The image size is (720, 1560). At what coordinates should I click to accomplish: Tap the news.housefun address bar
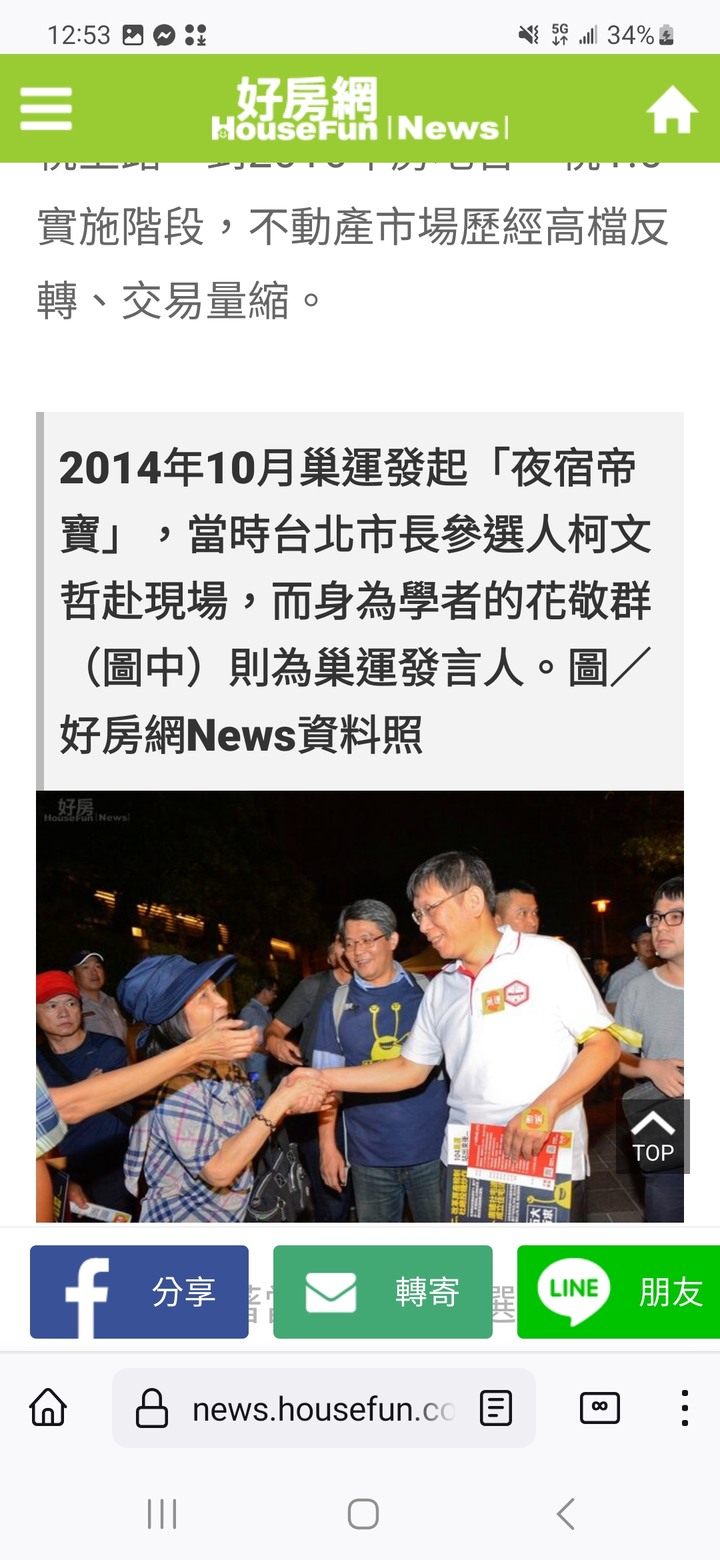[x=320, y=1408]
